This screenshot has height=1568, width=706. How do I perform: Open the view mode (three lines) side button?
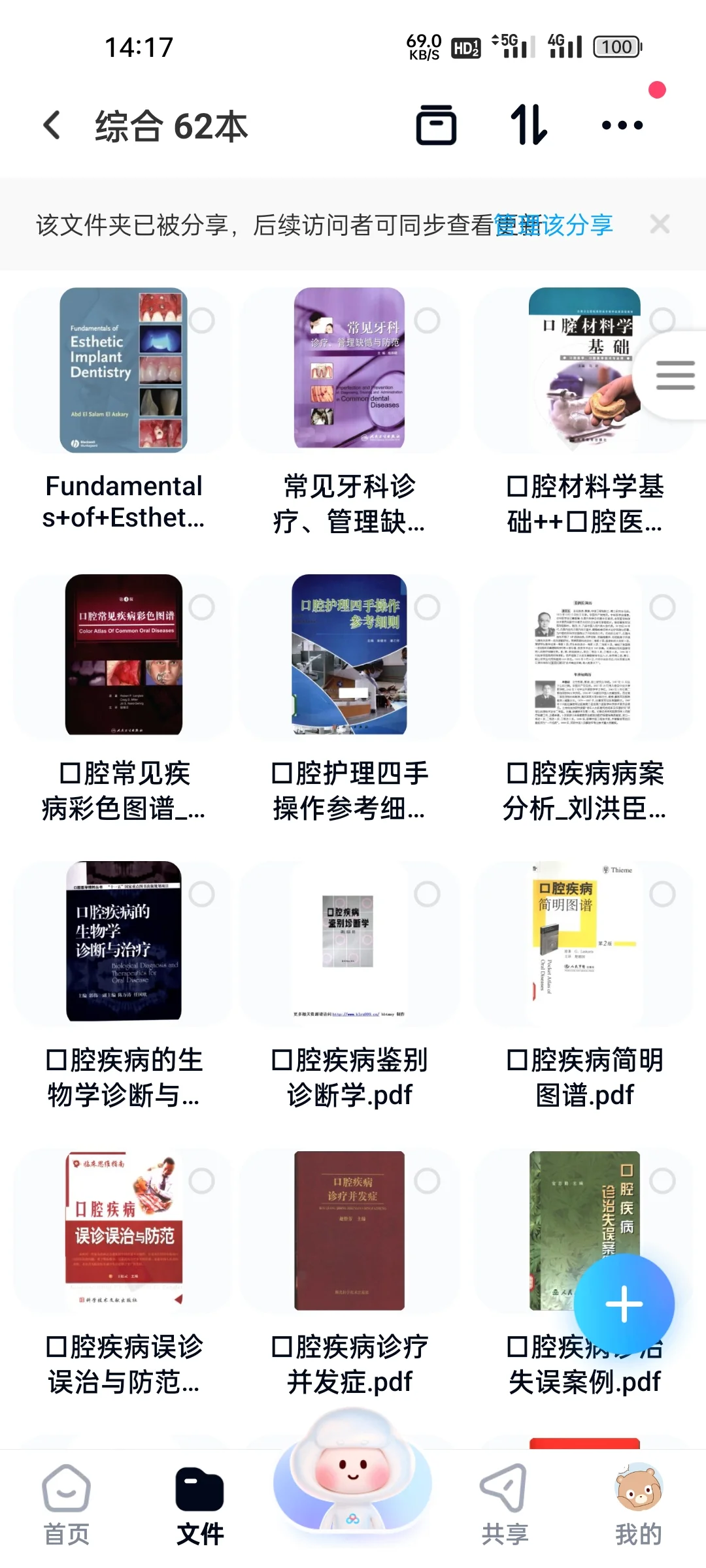[675, 375]
